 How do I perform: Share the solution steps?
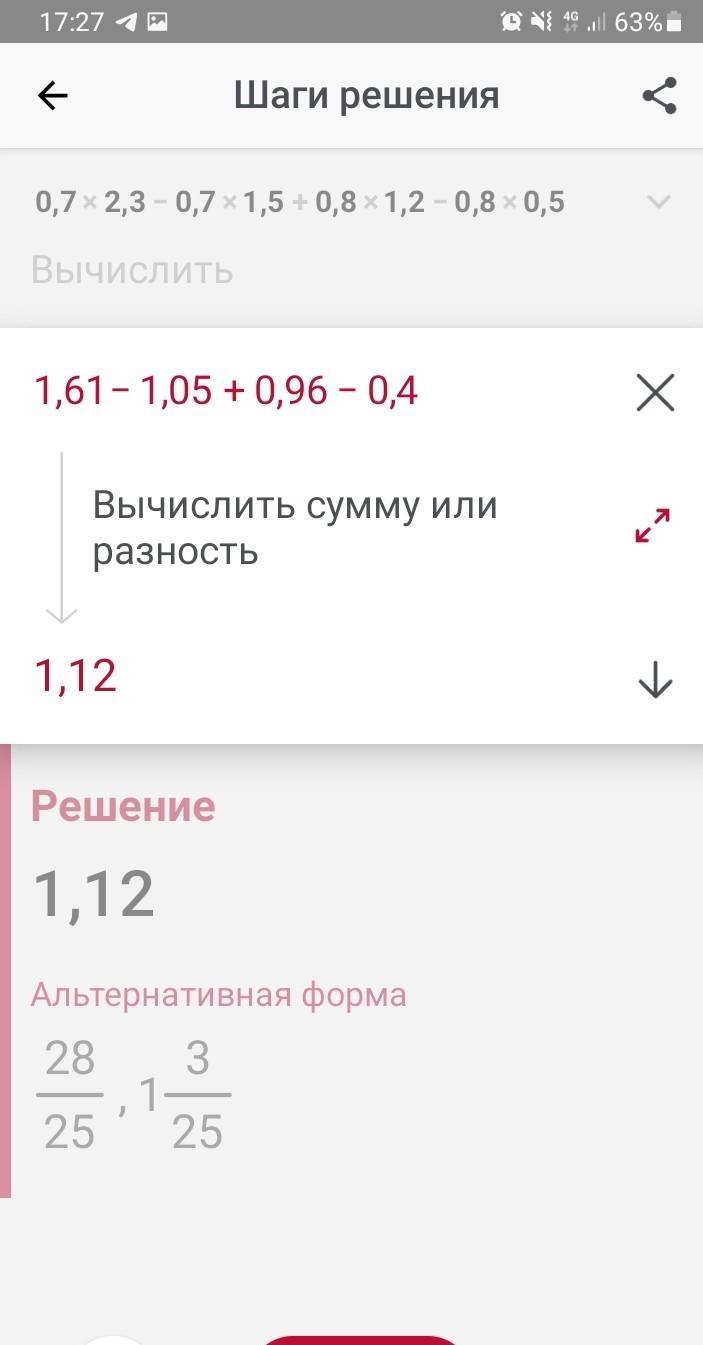coord(659,96)
